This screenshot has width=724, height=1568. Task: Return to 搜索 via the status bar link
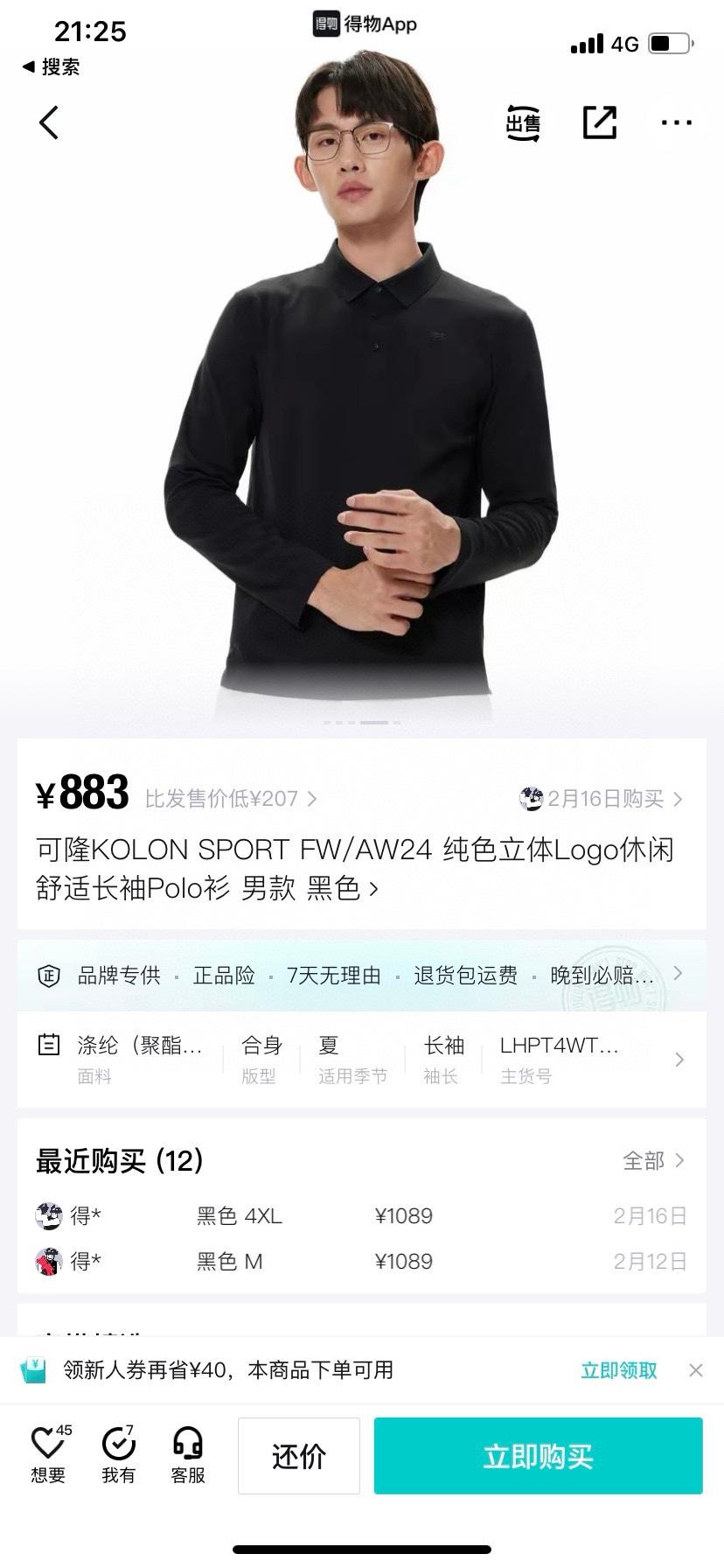point(52,66)
